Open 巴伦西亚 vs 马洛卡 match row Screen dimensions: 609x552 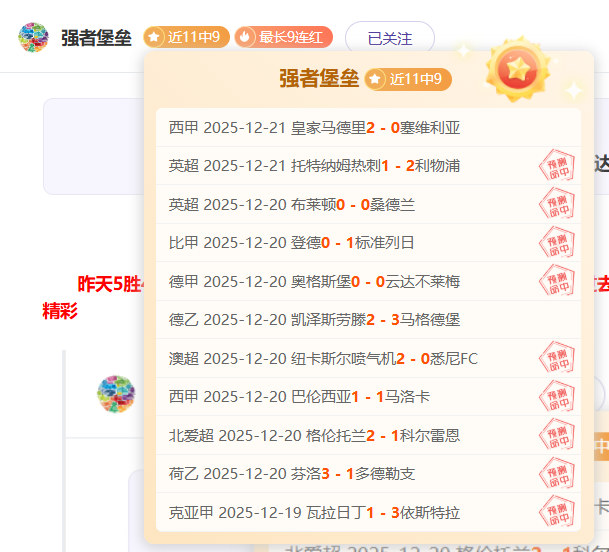(367, 396)
